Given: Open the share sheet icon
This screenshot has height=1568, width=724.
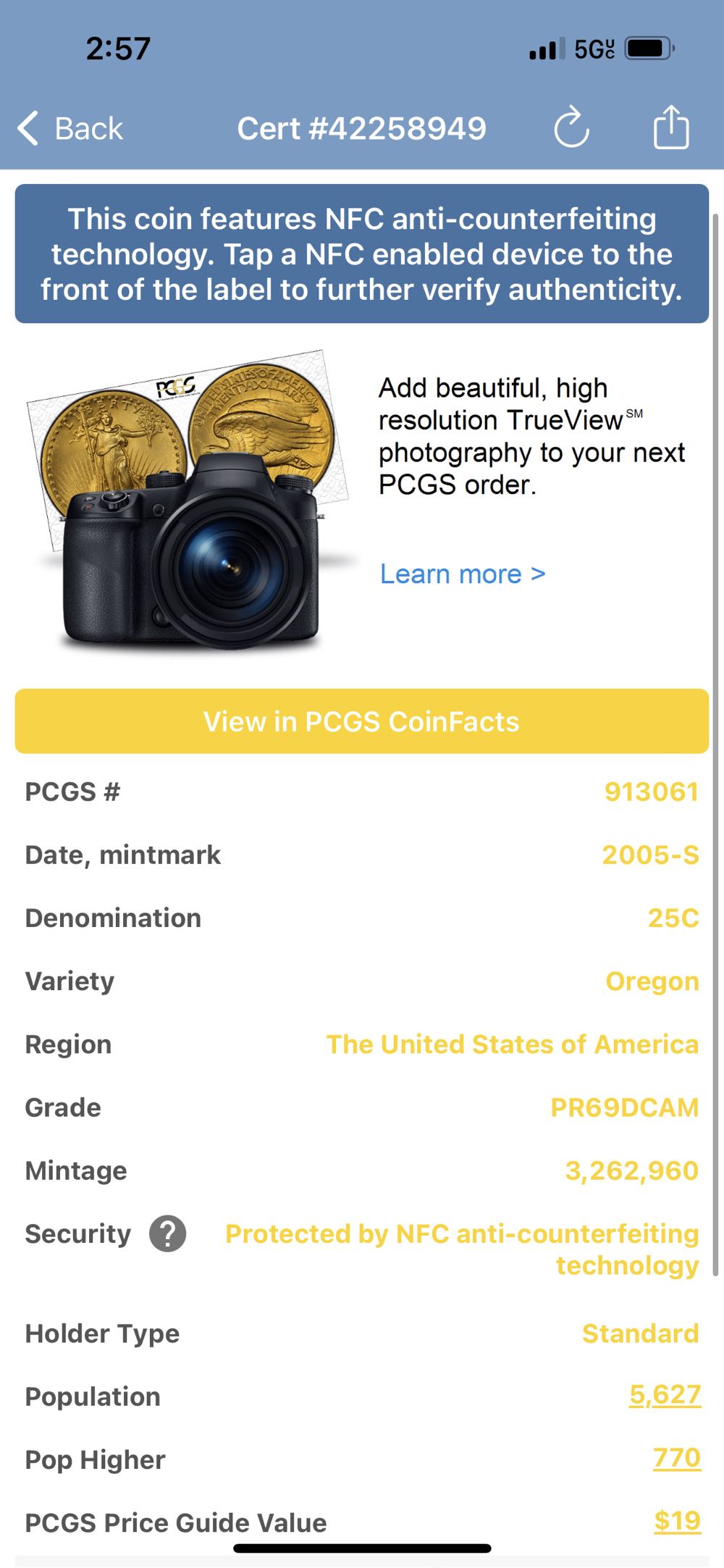Looking at the screenshot, I should coord(670,127).
